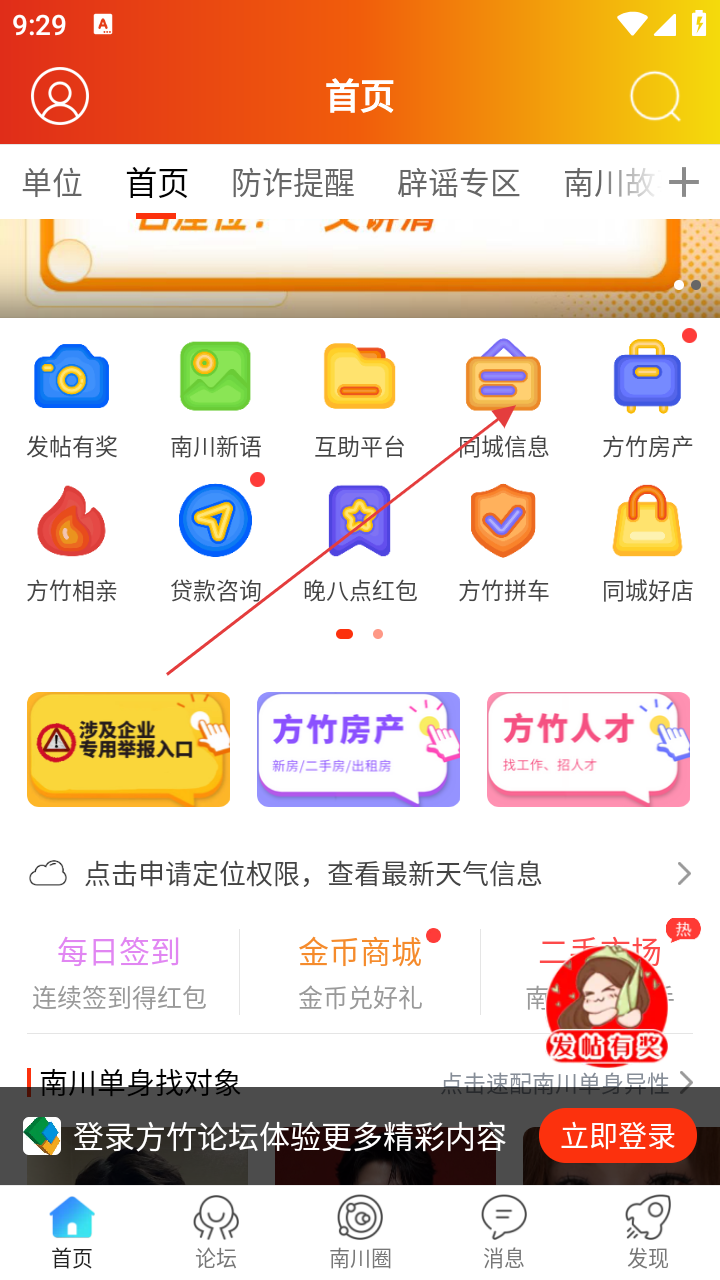Tap weather location permission row

(x=360, y=874)
